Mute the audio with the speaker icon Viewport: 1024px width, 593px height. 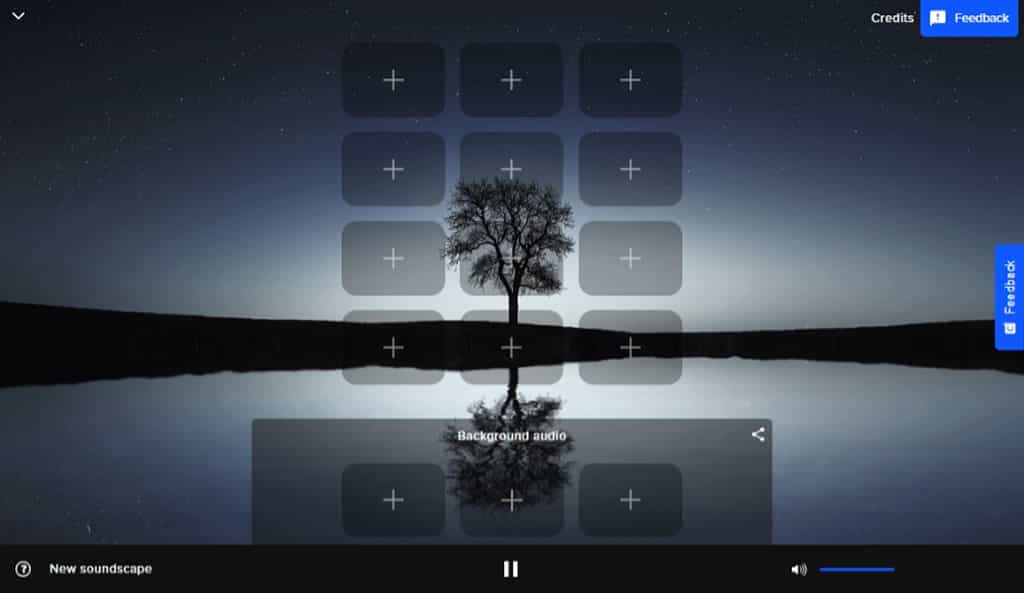pos(798,570)
